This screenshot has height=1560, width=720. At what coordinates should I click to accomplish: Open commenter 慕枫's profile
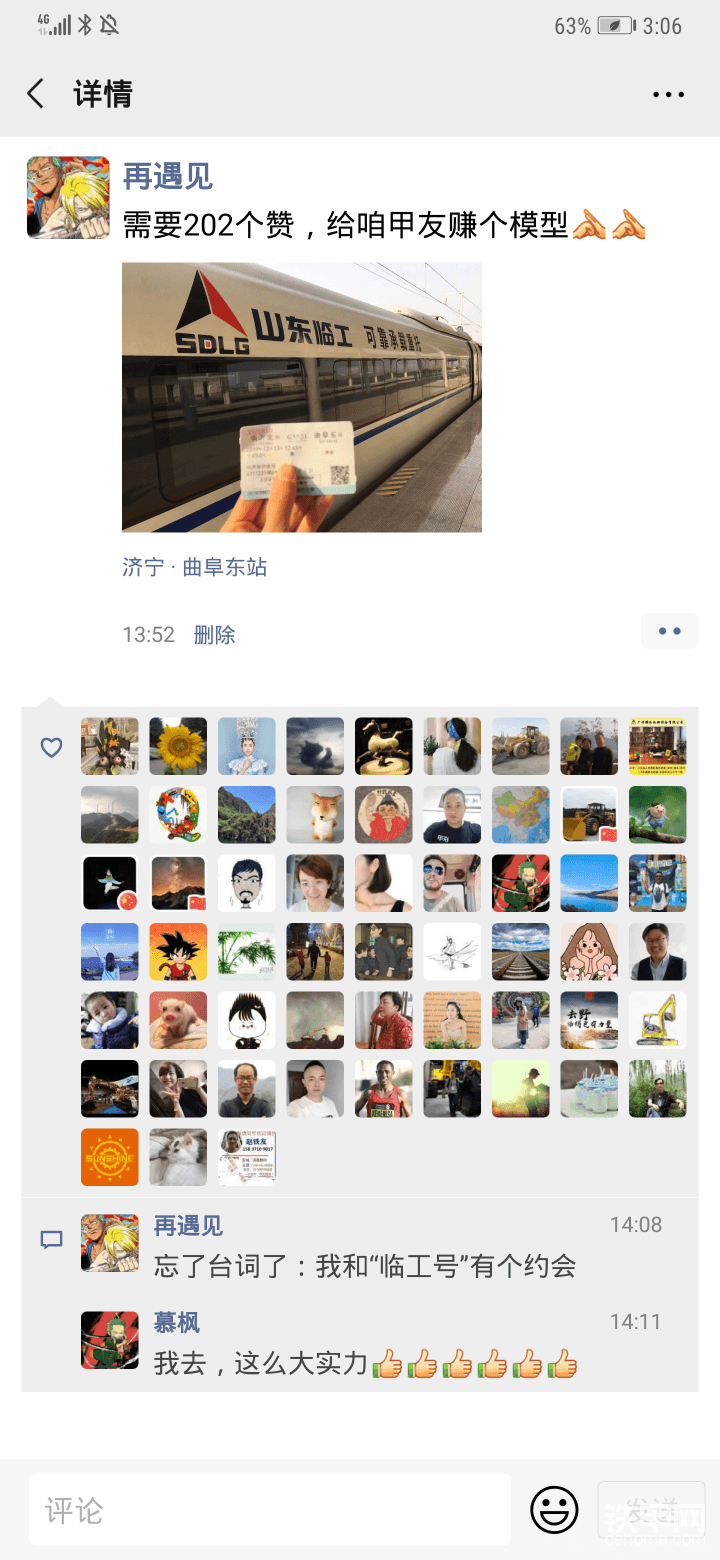point(176,1322)
